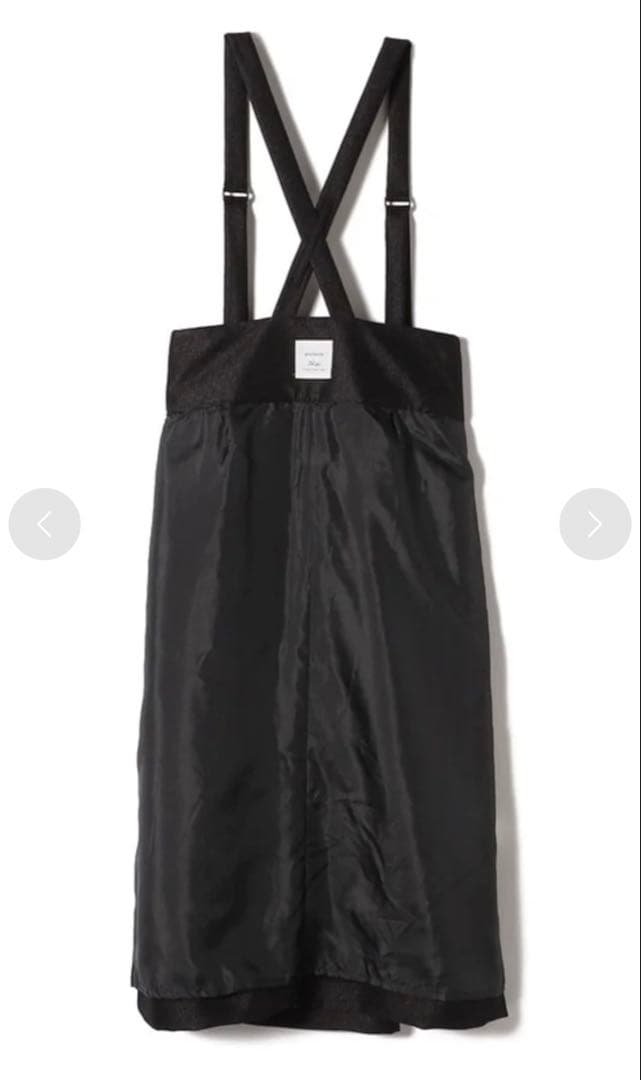Go to the previous product image
The width and height of the screenshot is (641, 1080).
44,524
